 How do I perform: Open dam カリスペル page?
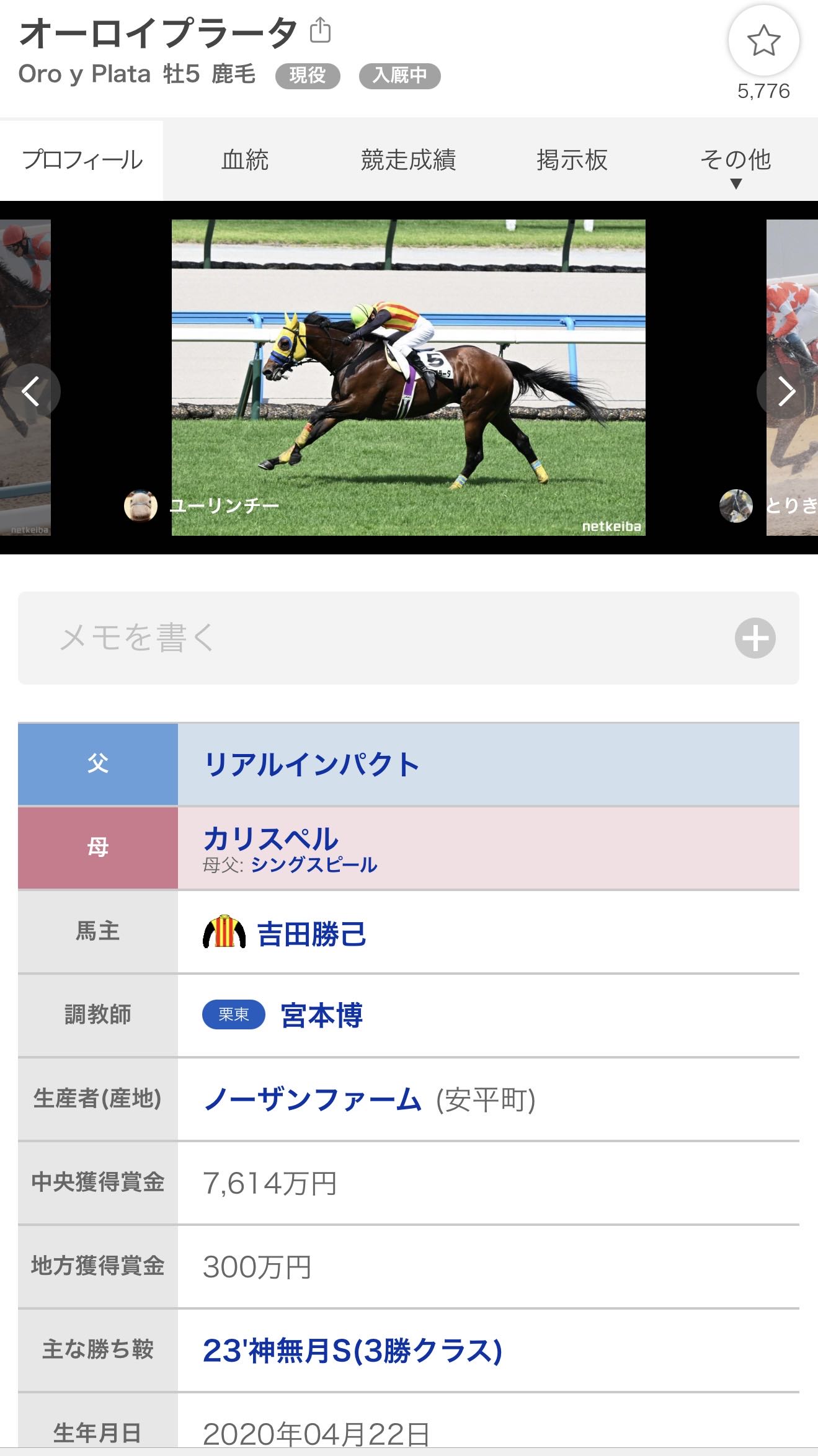point(270,839)
